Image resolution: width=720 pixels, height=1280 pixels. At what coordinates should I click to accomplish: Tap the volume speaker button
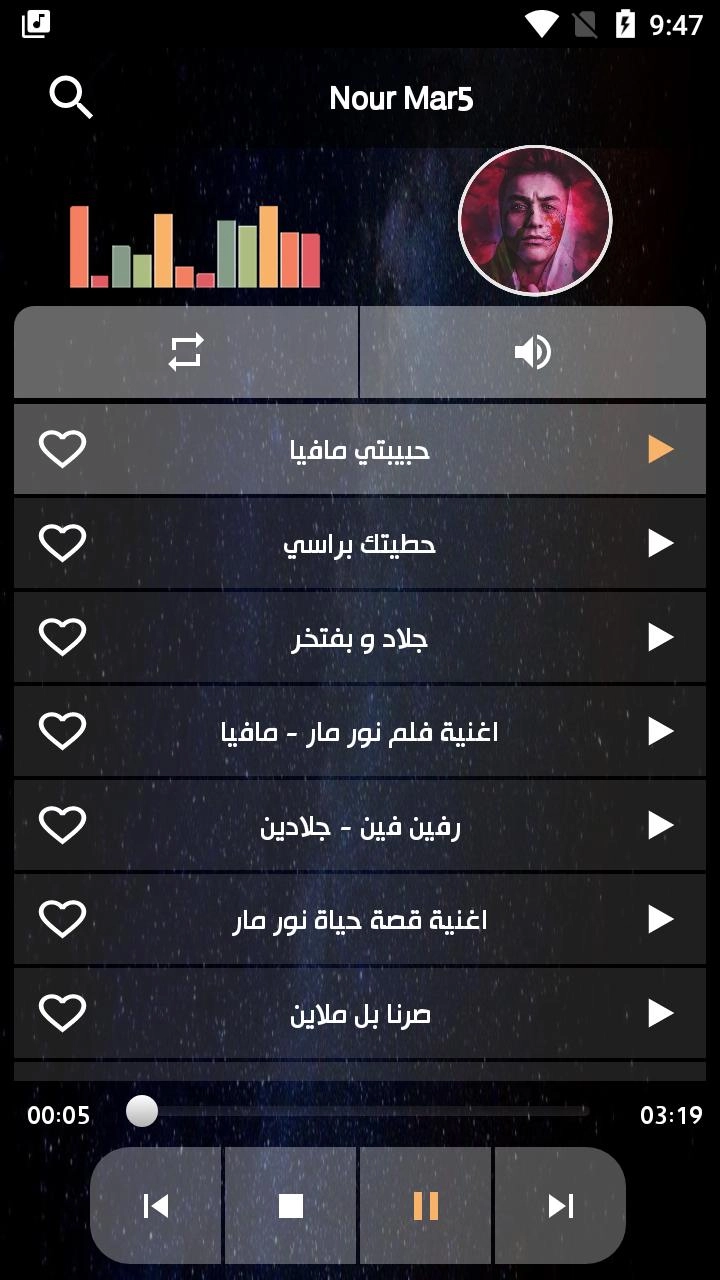pos(532,352)
